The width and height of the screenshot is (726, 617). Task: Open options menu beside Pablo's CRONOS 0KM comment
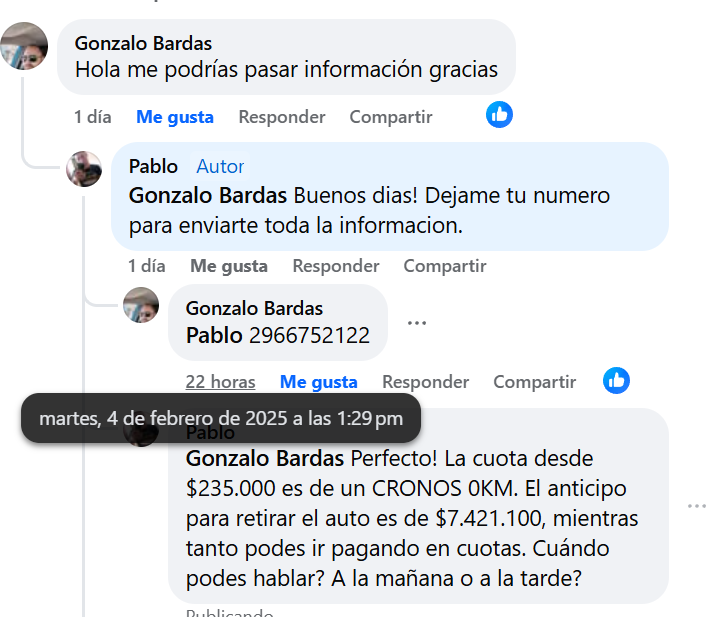coord(696,506)
